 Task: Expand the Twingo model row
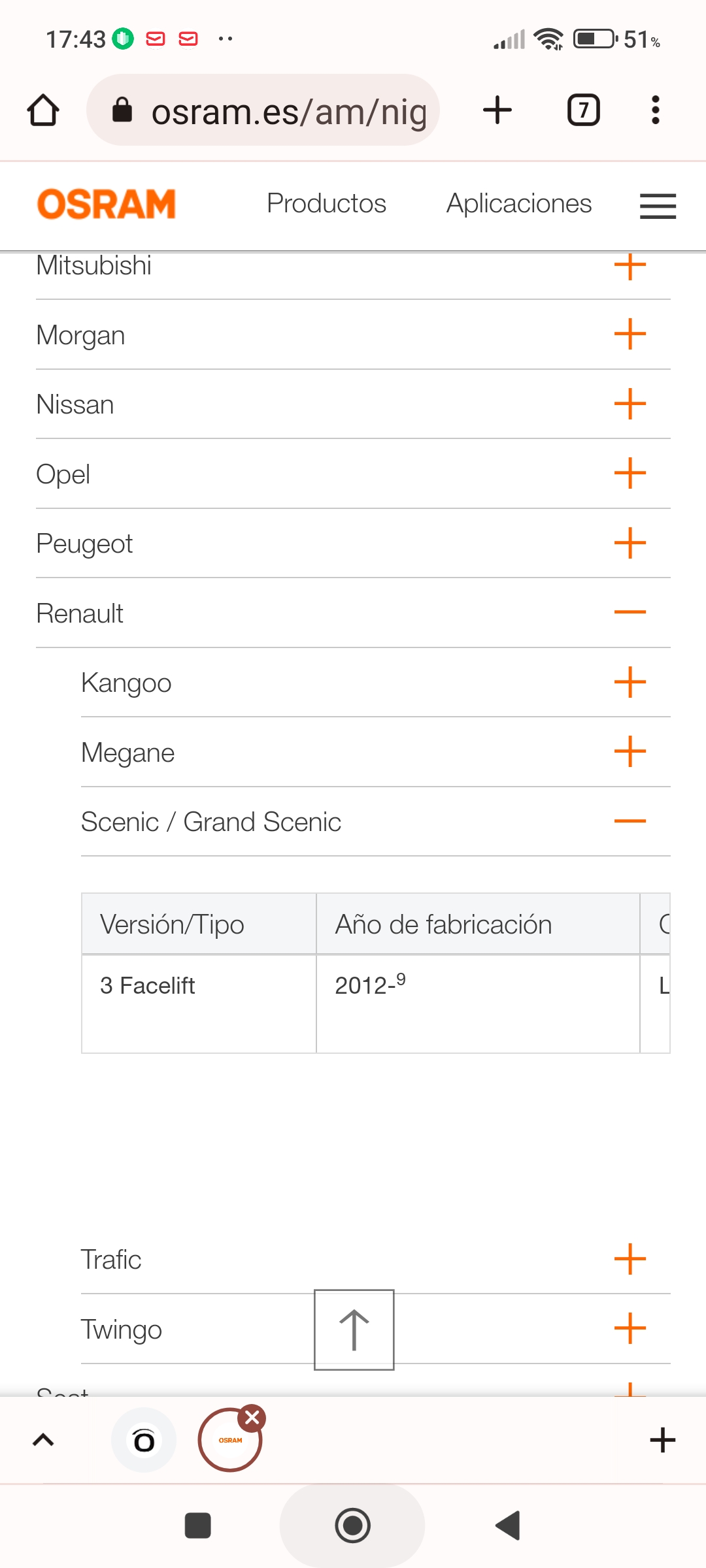point(376,1329)
